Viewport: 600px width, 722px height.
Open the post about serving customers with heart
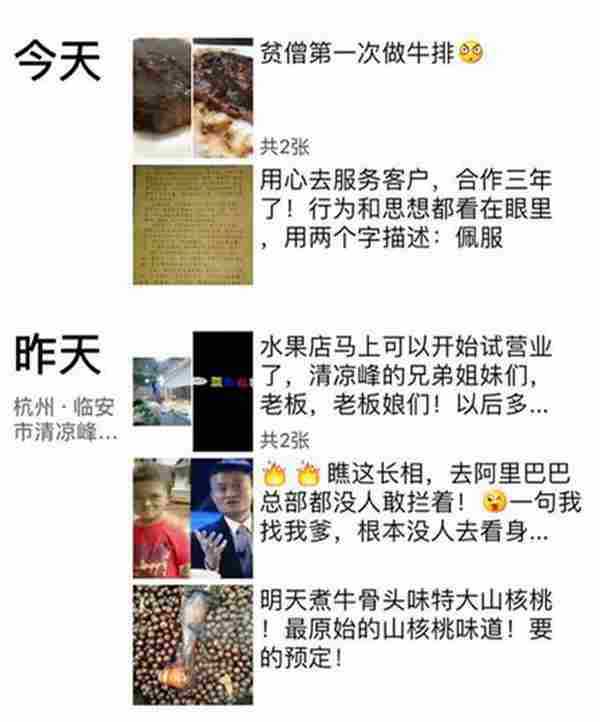point(405,211)
